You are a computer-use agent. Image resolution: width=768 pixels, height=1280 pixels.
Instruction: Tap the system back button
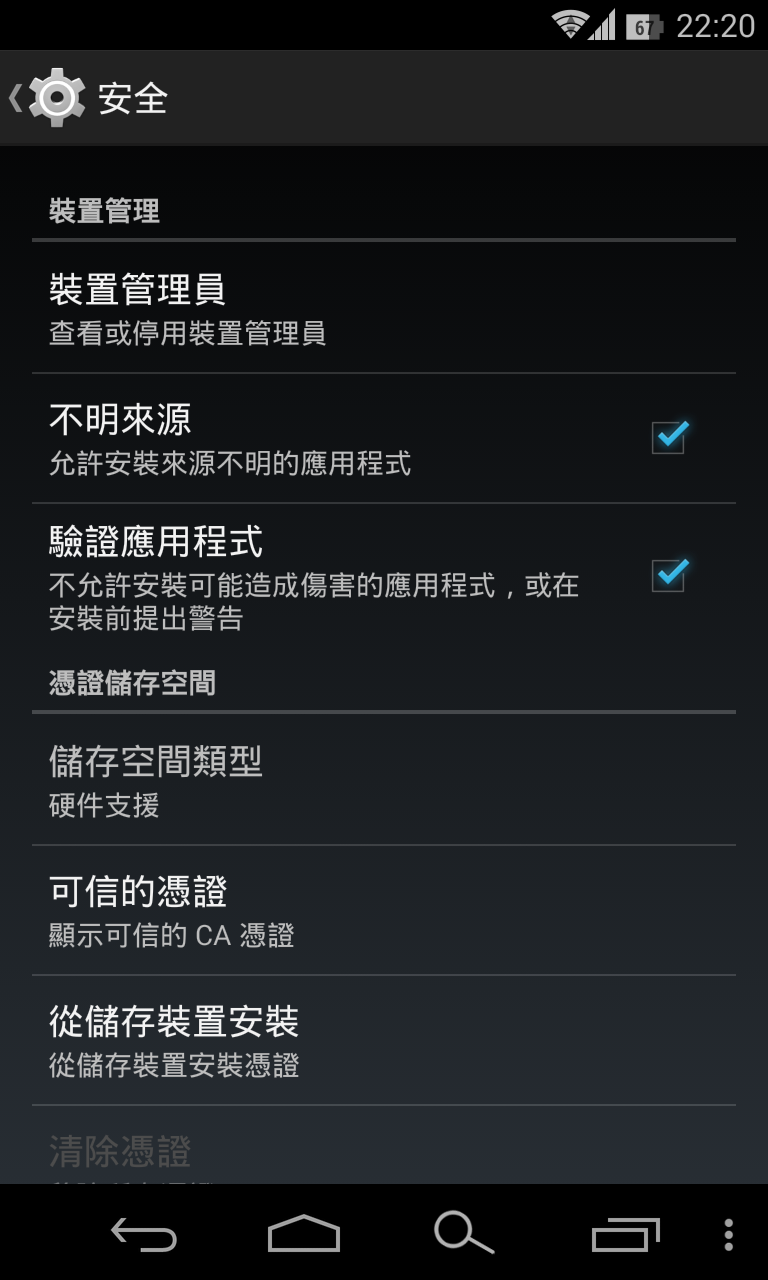coord(144,1234)
